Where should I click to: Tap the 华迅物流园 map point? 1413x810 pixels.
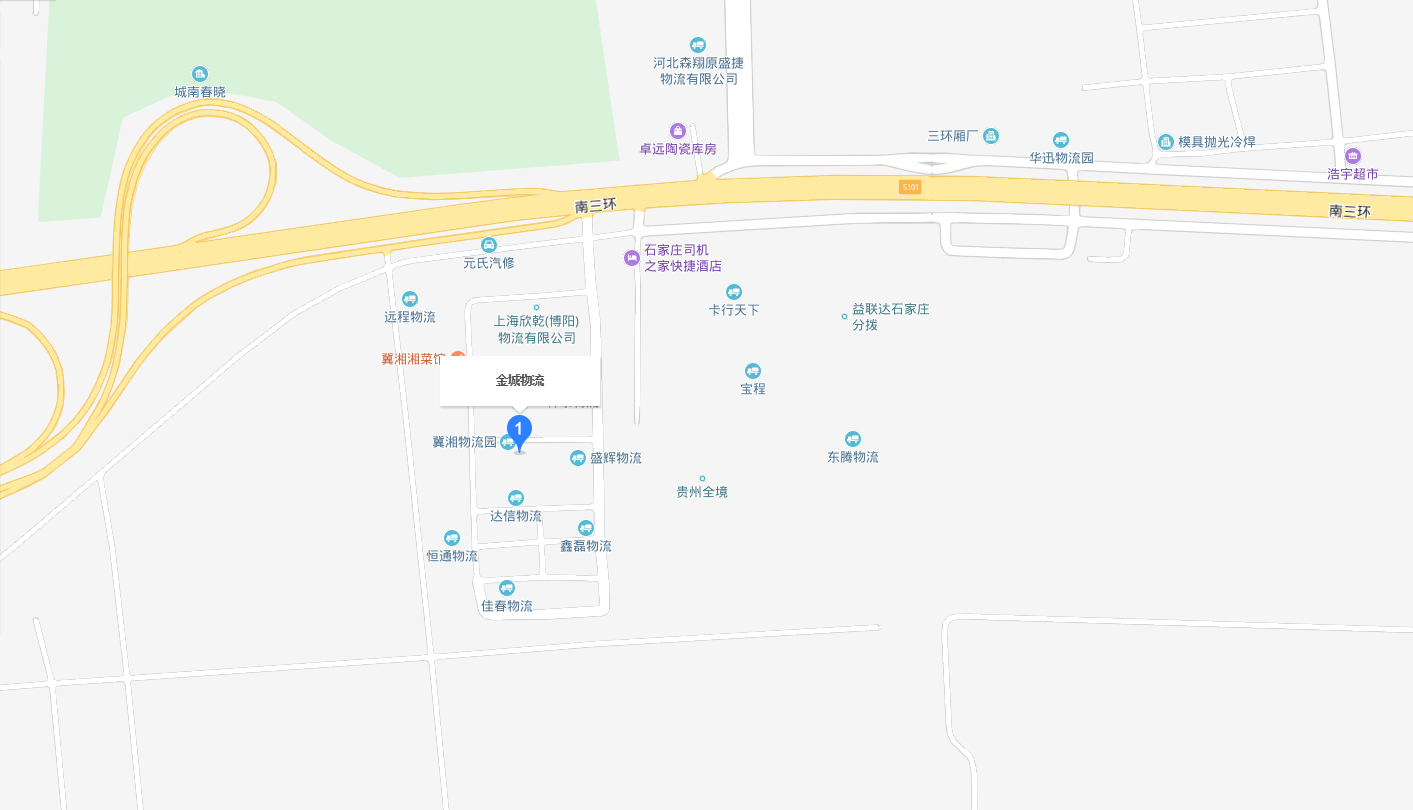click(x=1061, y=140)
